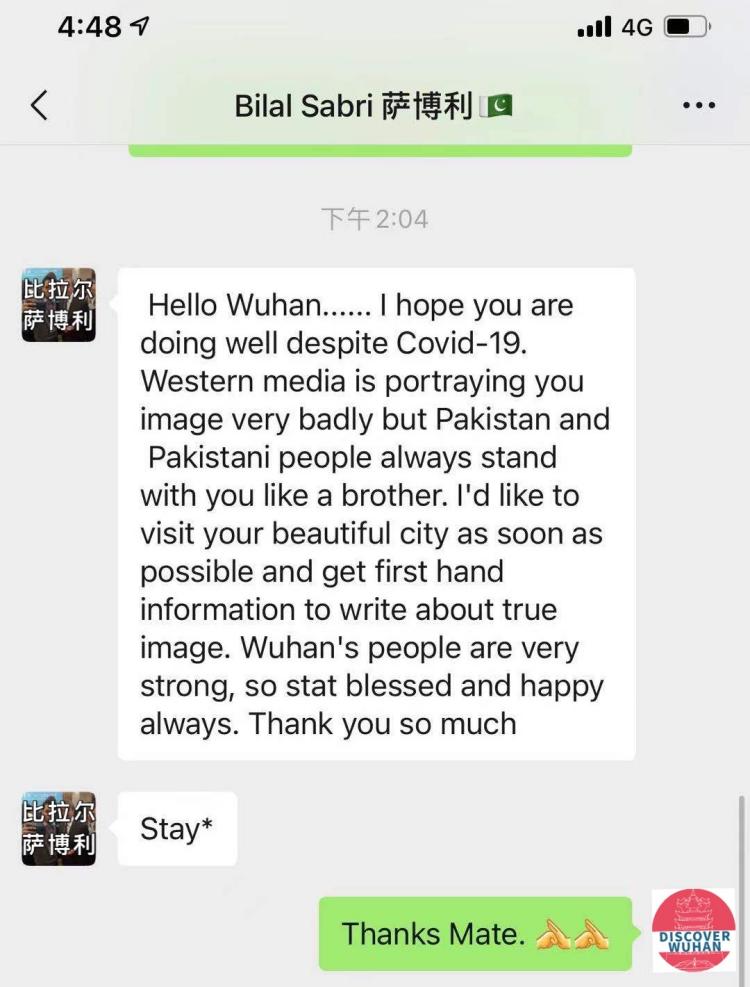Image resolution: width=750 pixels, height=987 pixels.
Task: Go back to the chat list
Action: coord(39,105)
